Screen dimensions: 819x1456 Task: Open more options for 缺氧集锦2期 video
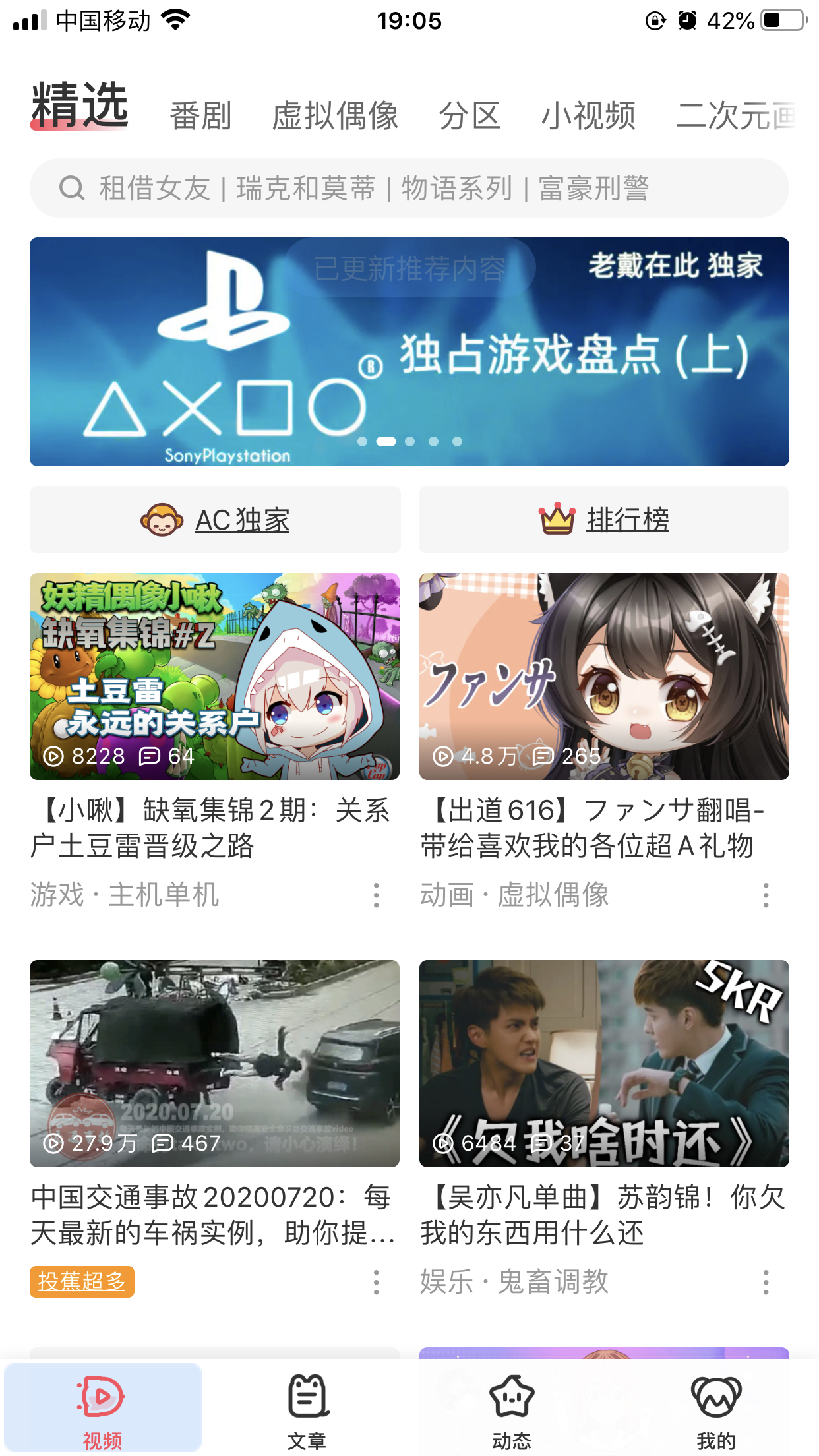[x=377, y=895]
